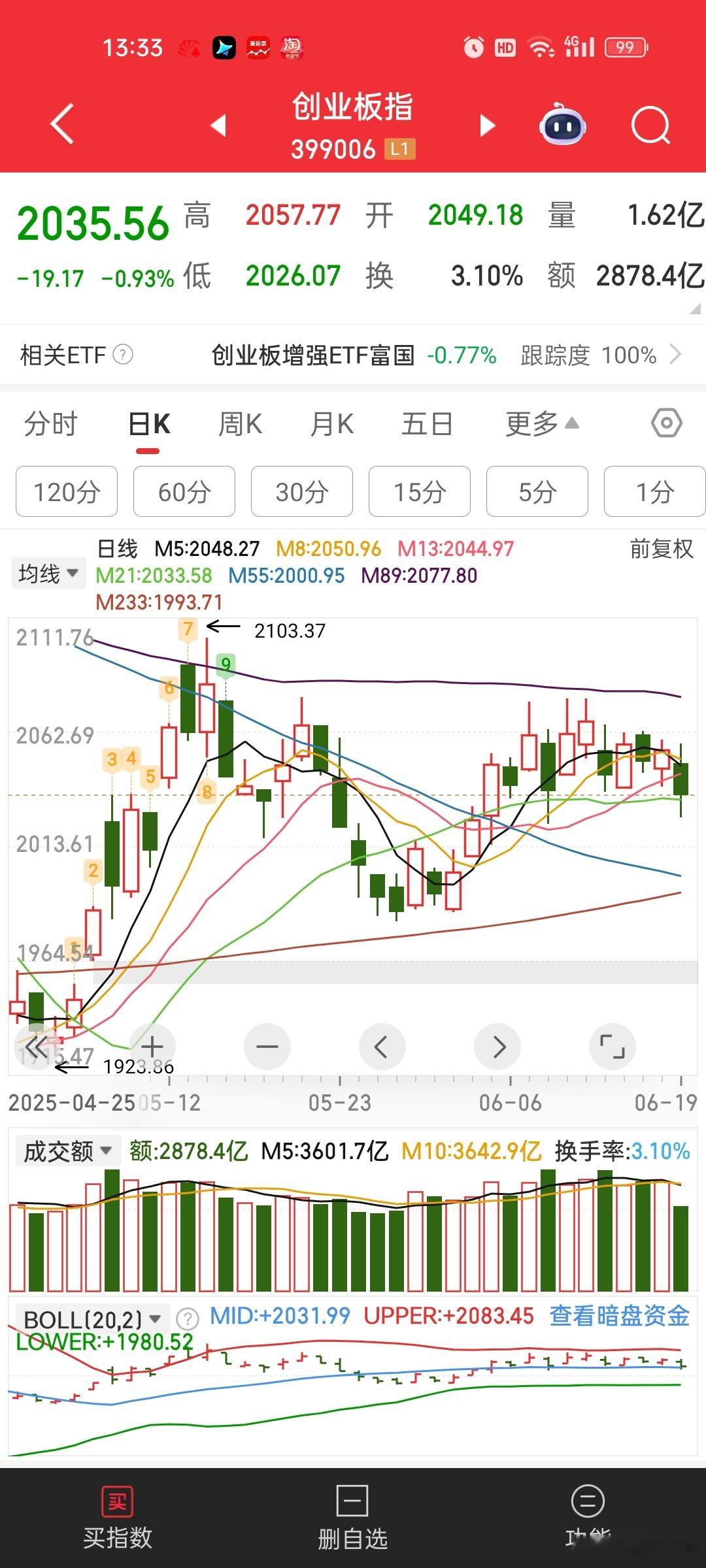Switch to the previous index
The image size is (706, 1568).
(x=219, y=125)
